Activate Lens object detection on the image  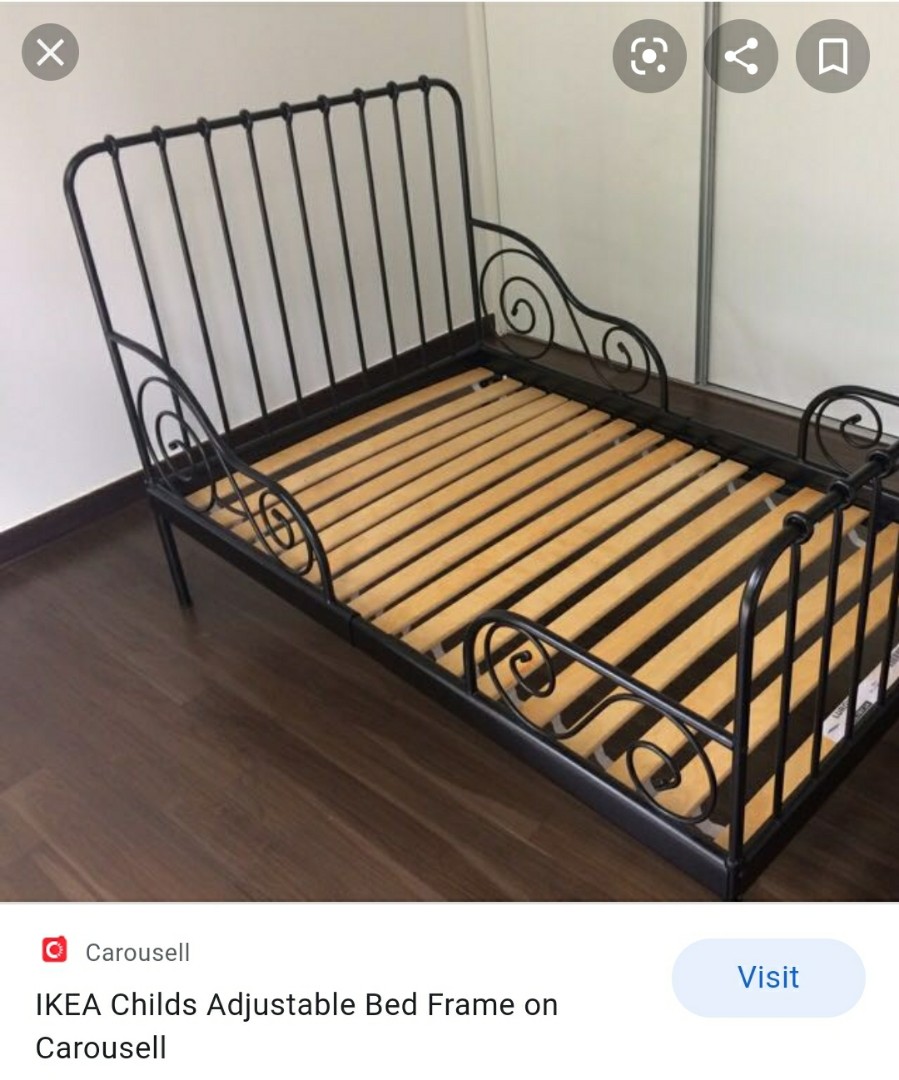click(x=652, y=56)
